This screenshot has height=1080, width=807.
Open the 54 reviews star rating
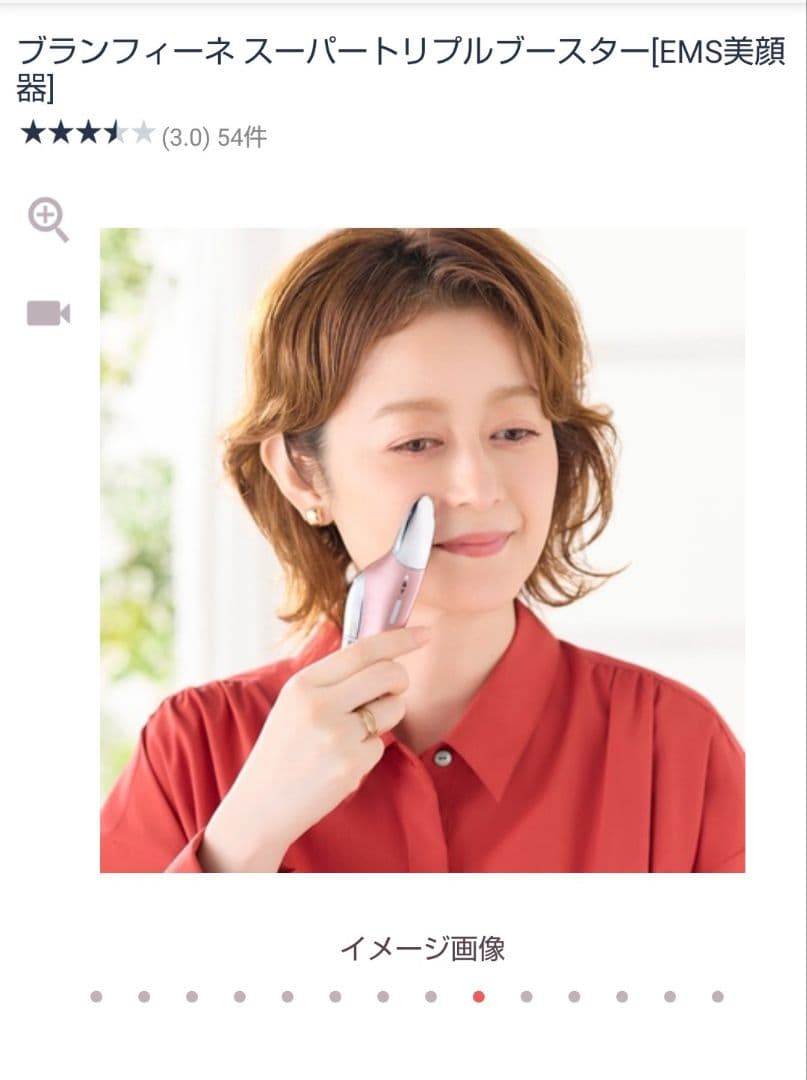(x=143, y=135)
